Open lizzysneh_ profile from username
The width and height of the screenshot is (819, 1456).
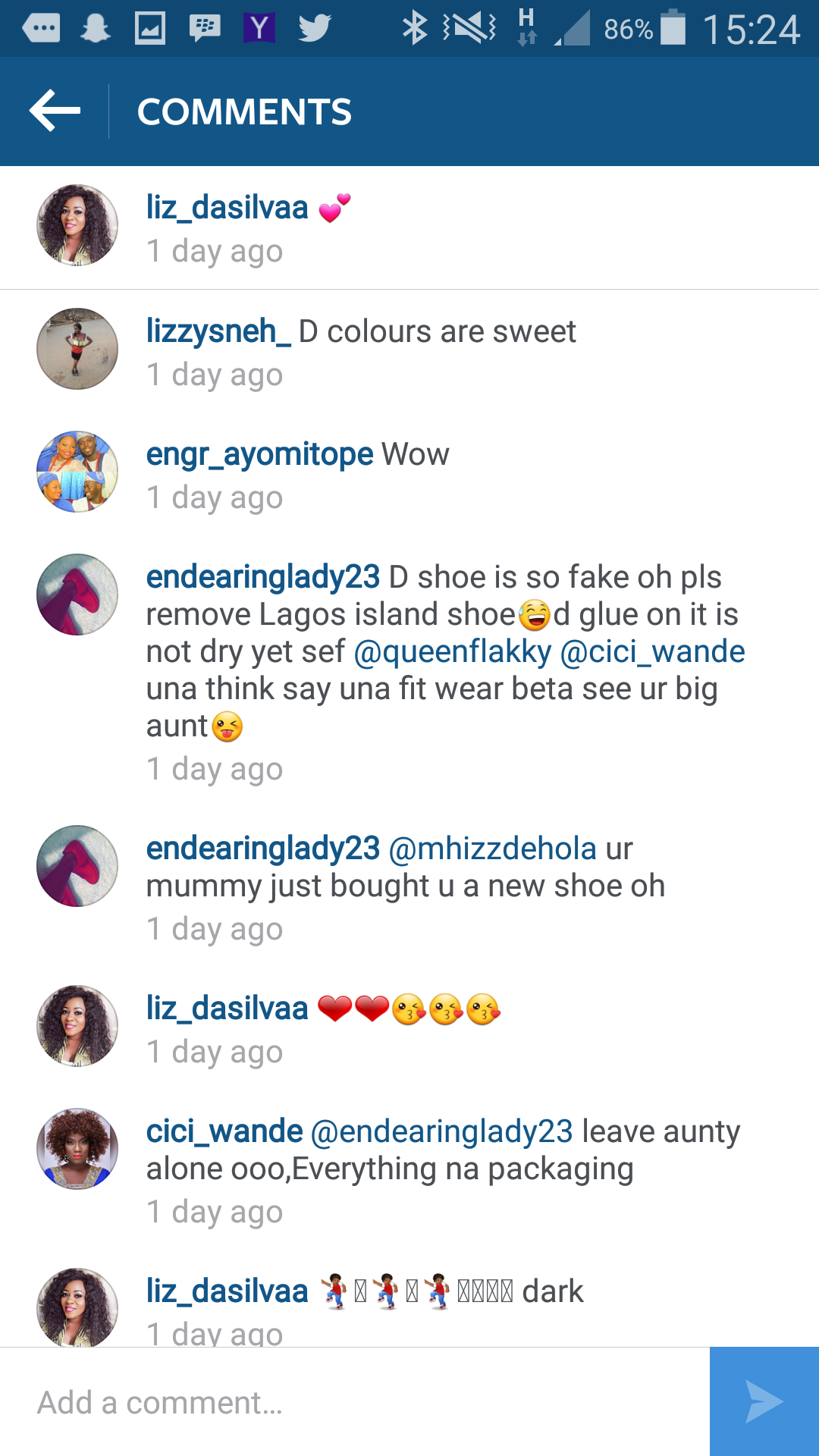(x=218, y=331)
